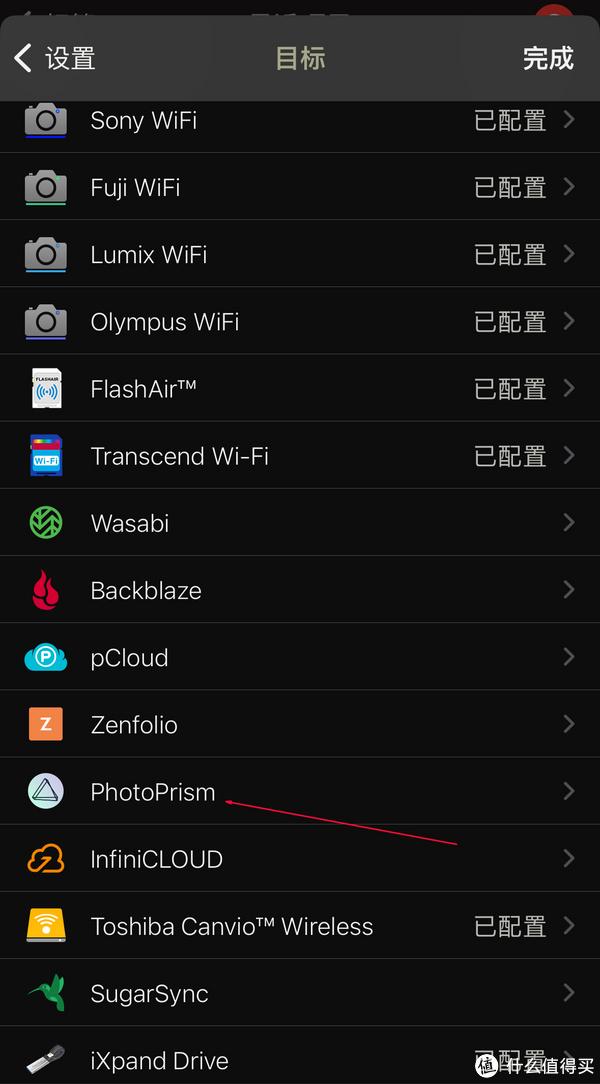Image resolution: width=600 pixels, height=1084 pixels.
Task: Open the Sony WiFi target
Action: [x=300, y=121]
